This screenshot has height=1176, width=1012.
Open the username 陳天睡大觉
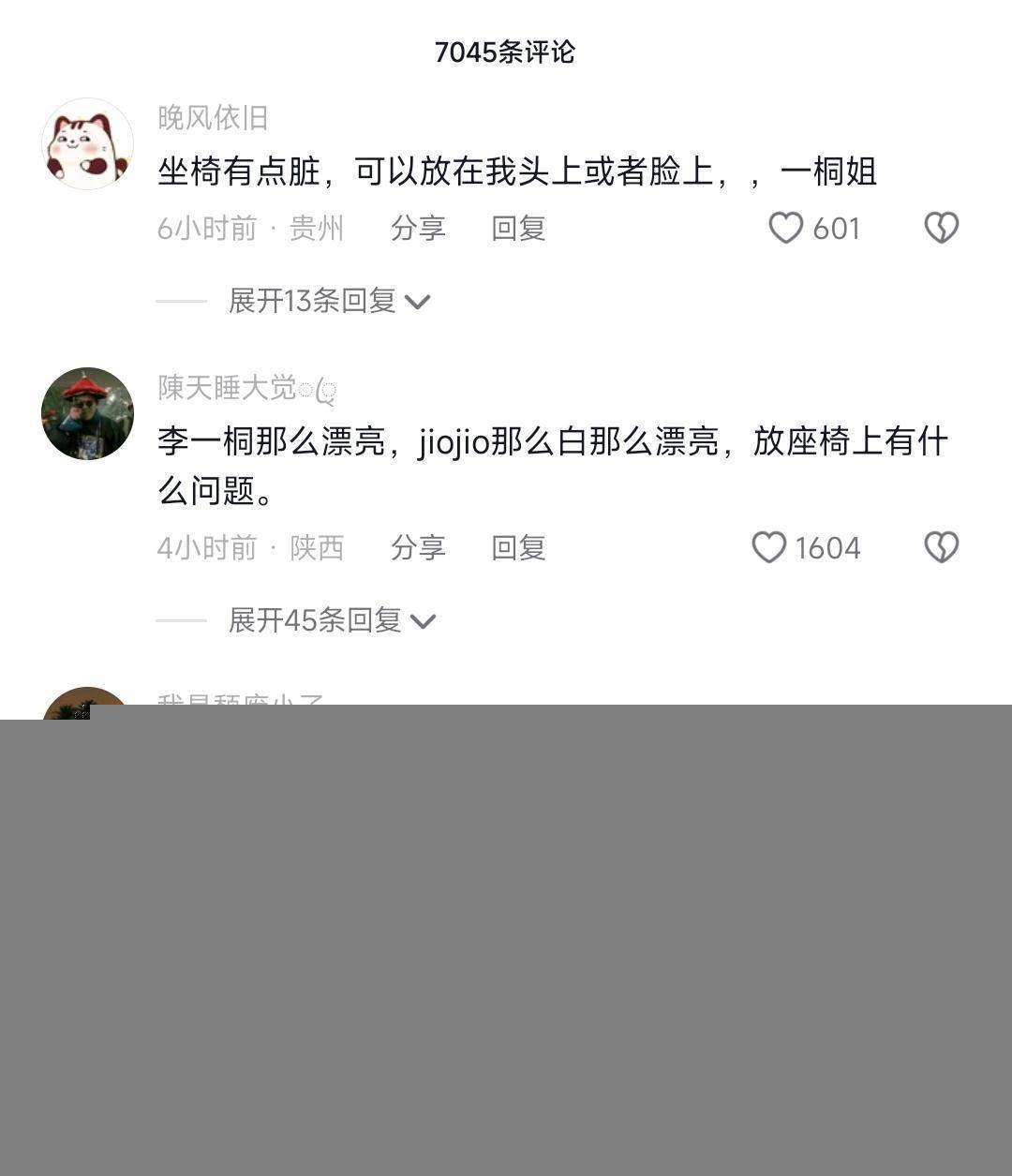click(228, 387)
